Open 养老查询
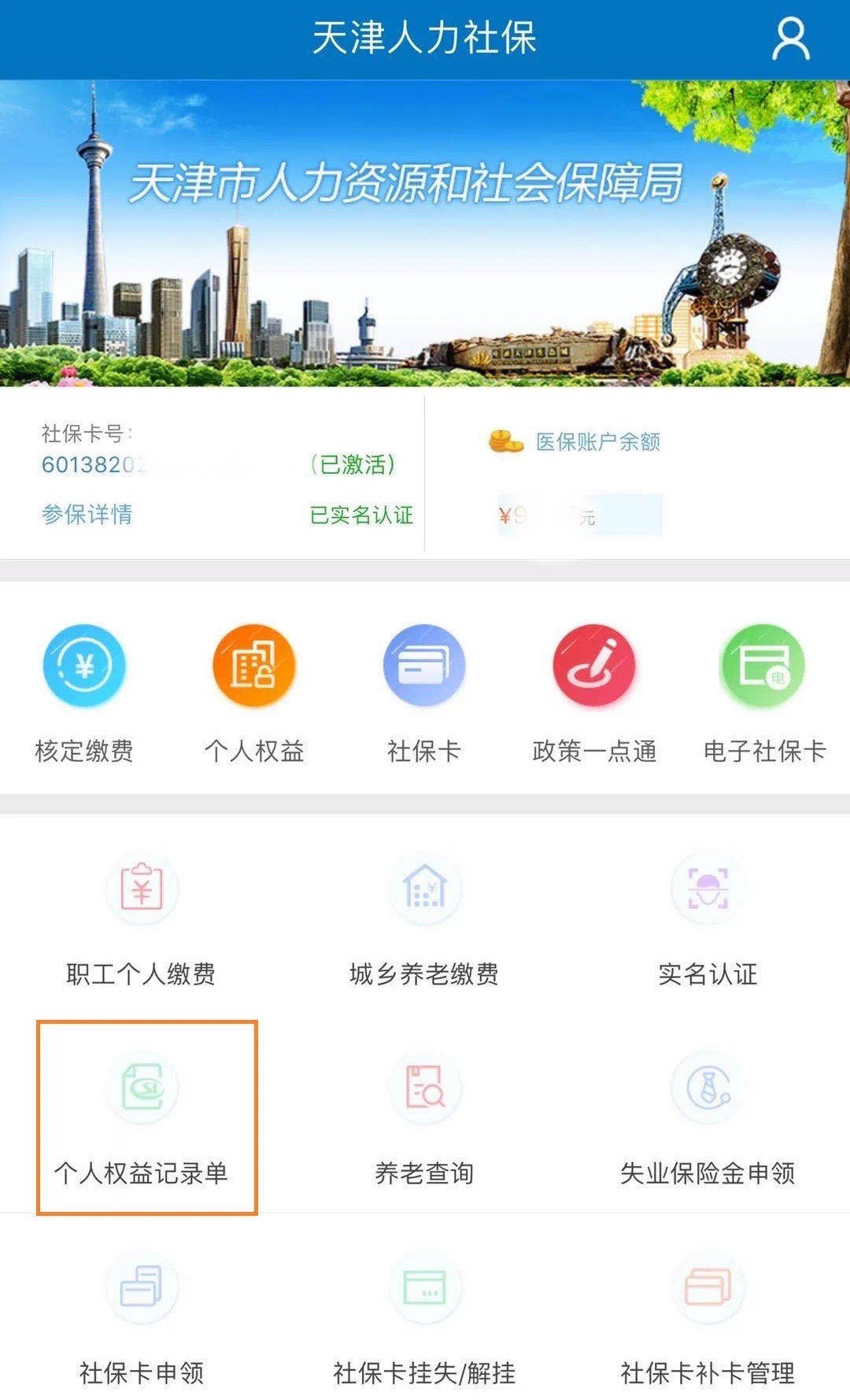Image resolution: width=850 pixels, height=1400 pixels. pyautogui.click(x=424, y=1117)
